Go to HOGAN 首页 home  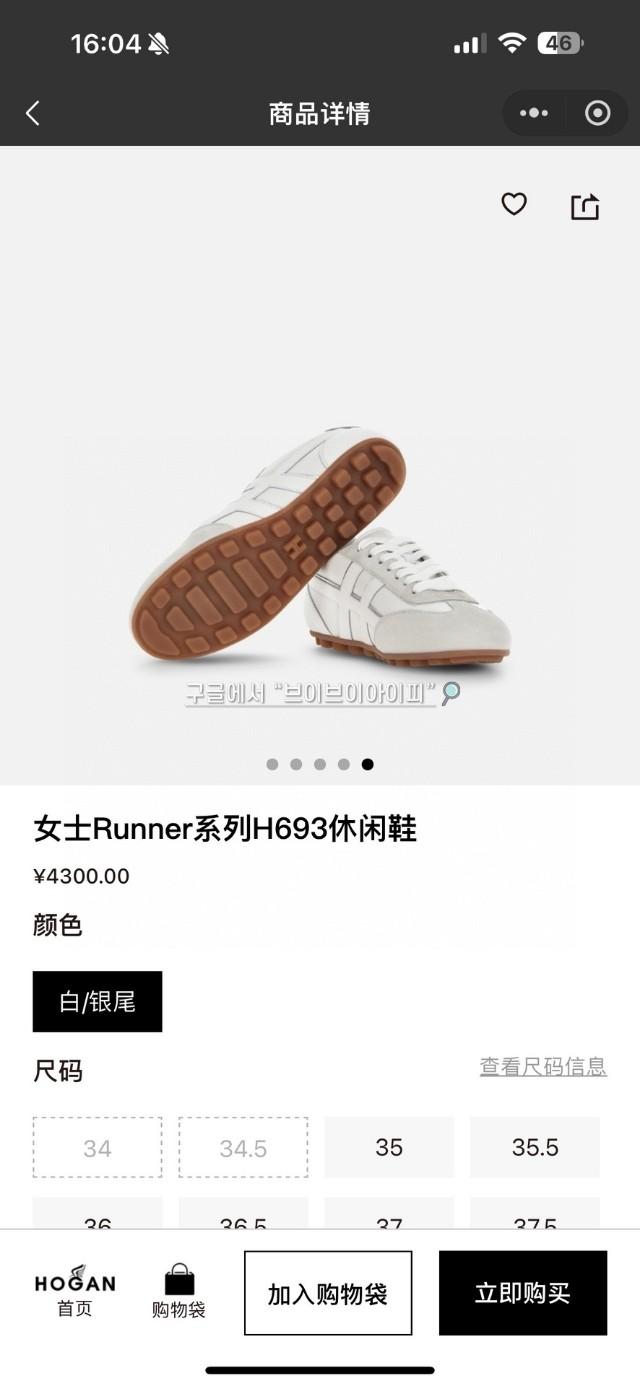point(75,1291)
